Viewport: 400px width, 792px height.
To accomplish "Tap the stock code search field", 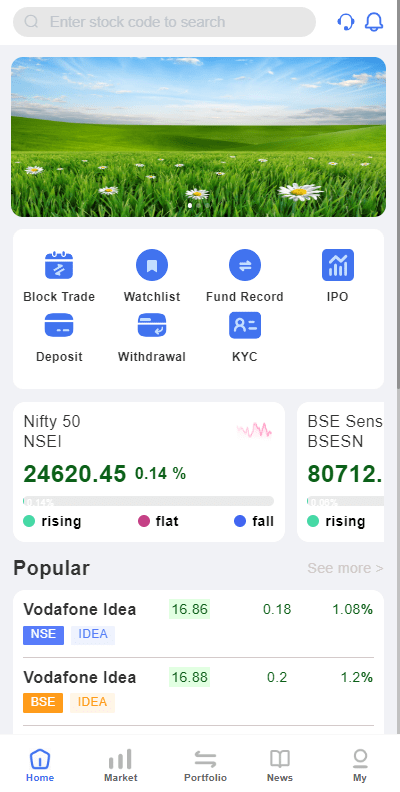I will coord(164,22).
